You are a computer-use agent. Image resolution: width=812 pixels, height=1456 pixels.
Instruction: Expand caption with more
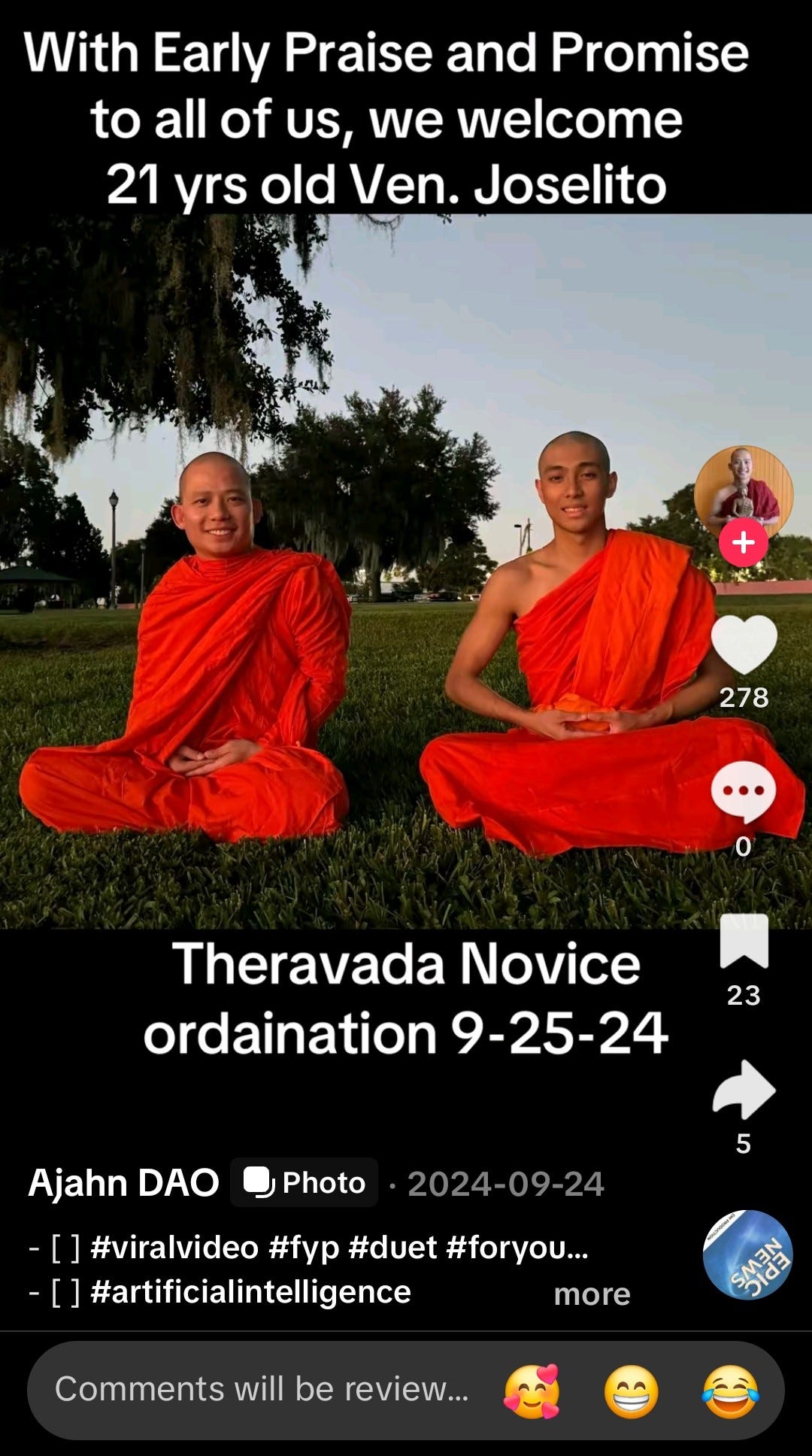click(x=592, y=1294)
